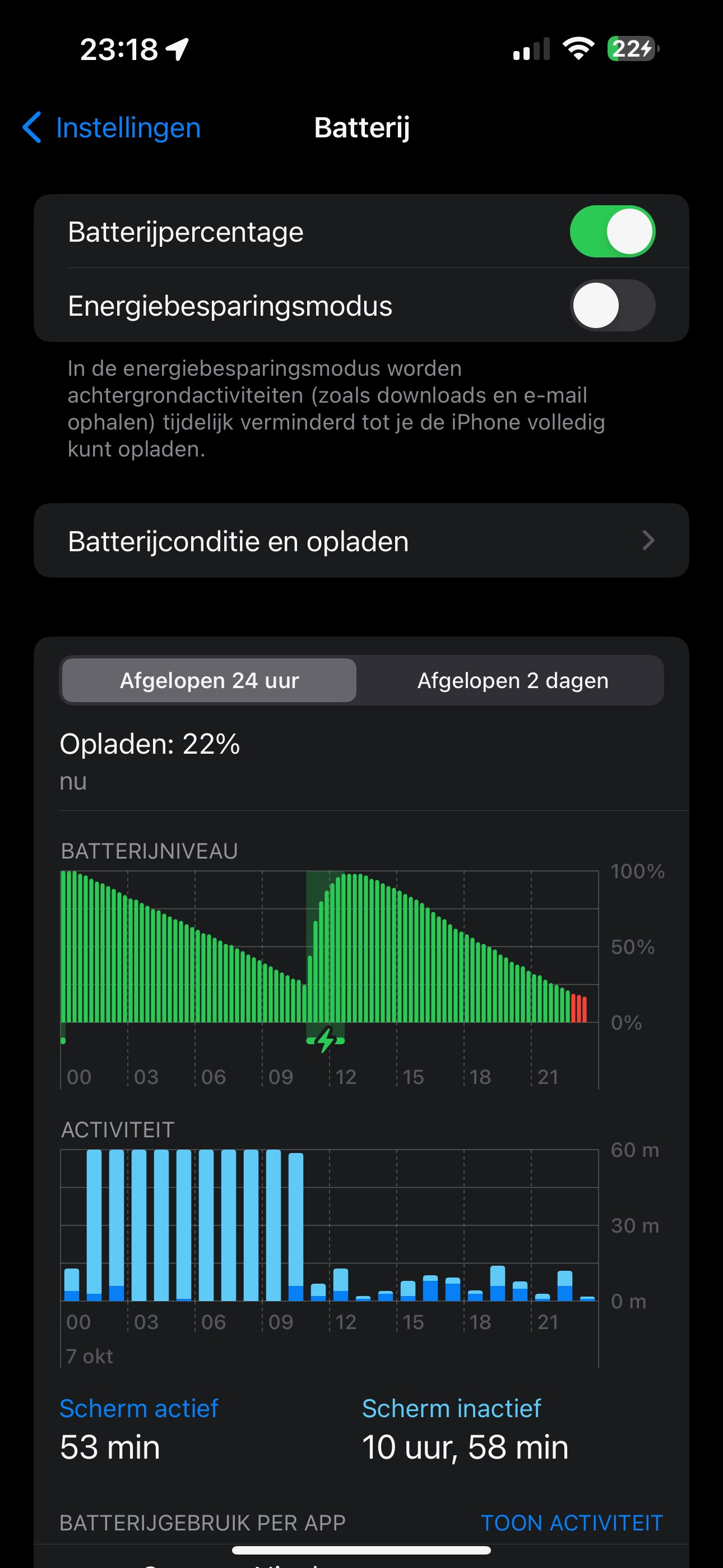Turn off the Batterijpercentage switch

tap(611, 232)
